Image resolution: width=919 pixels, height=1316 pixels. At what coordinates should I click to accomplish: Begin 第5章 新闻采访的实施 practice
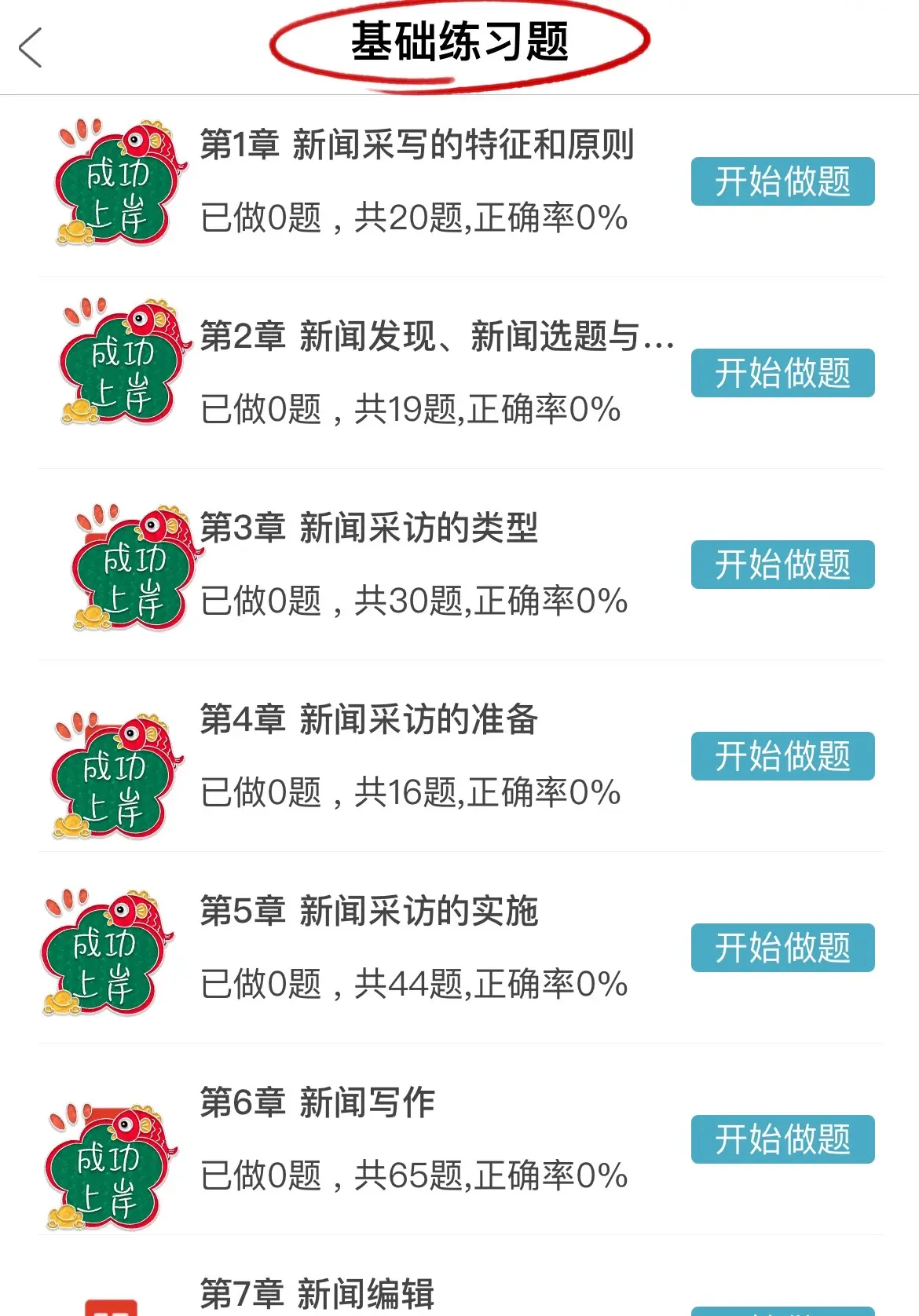pos(782,948)
